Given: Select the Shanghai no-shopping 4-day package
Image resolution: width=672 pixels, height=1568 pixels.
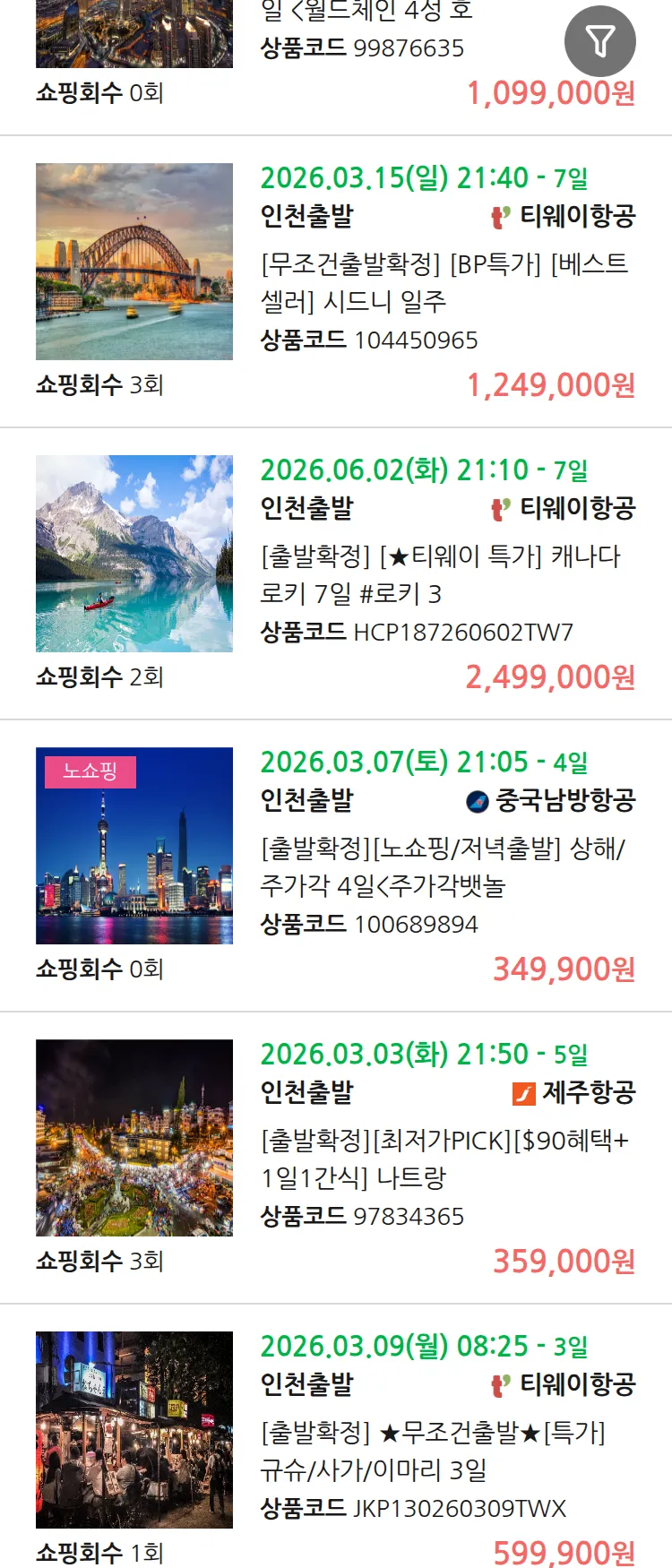Looking at the screenshot, I should tap(443, 866).
